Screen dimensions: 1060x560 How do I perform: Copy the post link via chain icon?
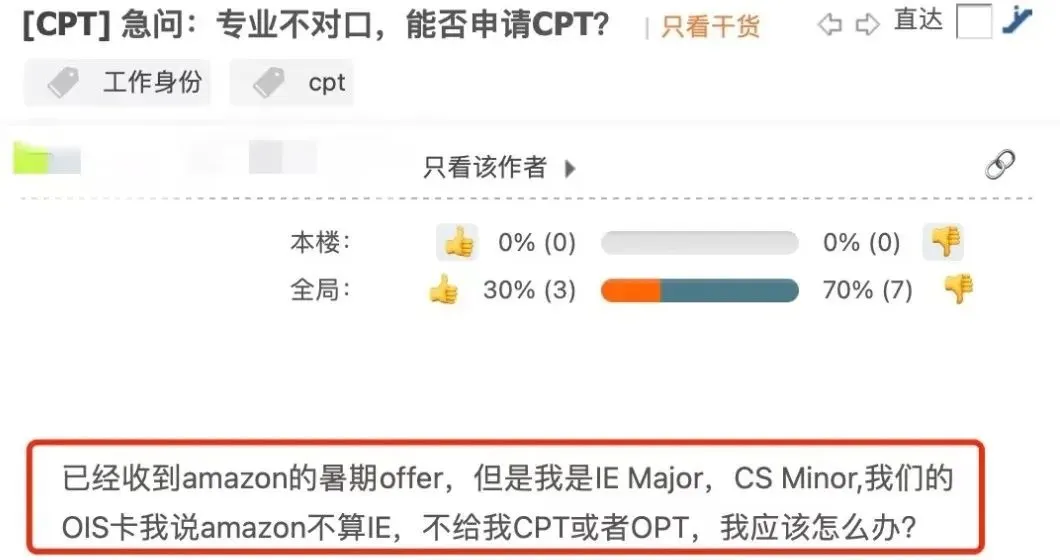click(1000, 165)
